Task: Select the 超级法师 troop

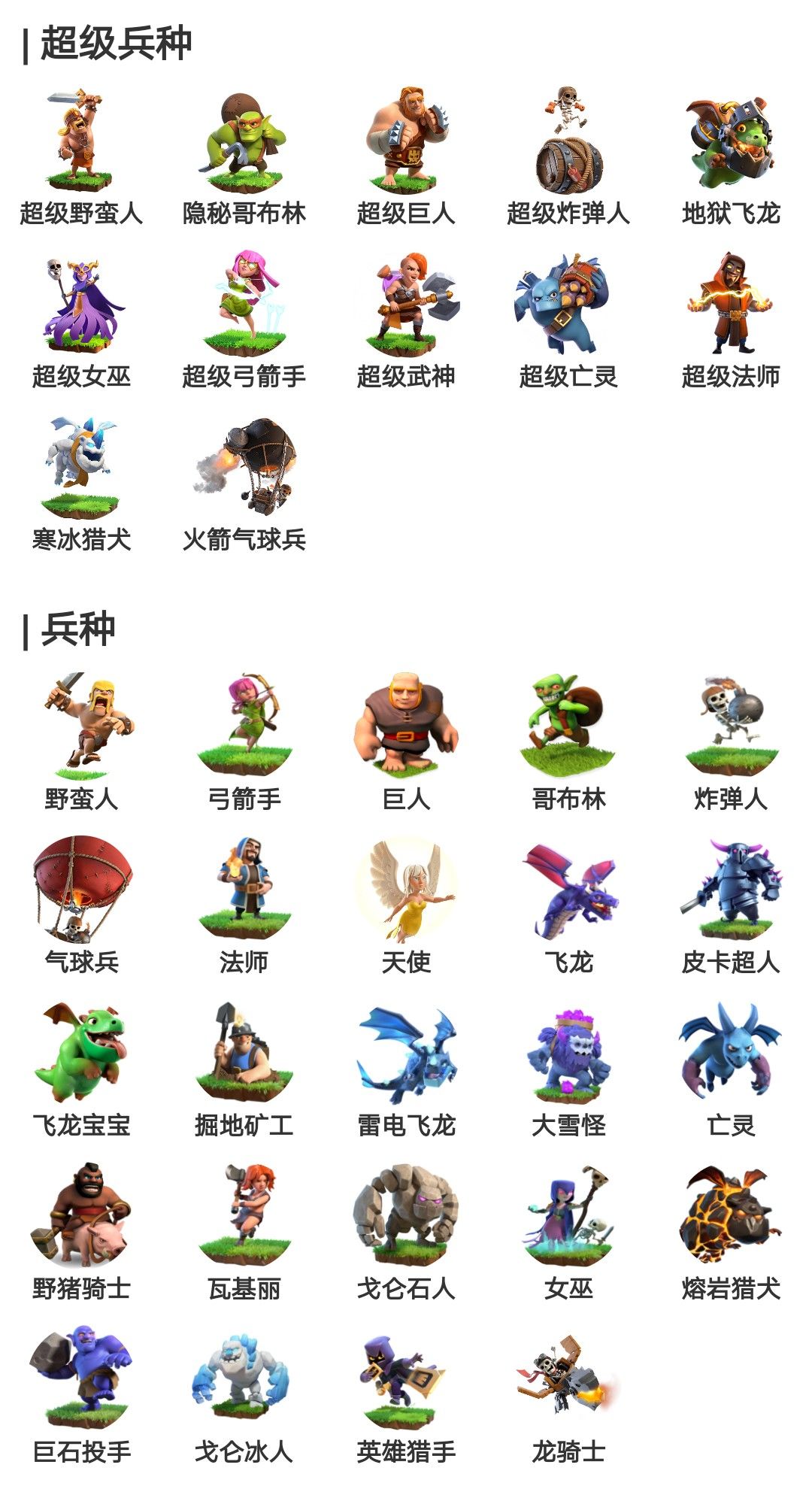Action: tap(731, 306)
